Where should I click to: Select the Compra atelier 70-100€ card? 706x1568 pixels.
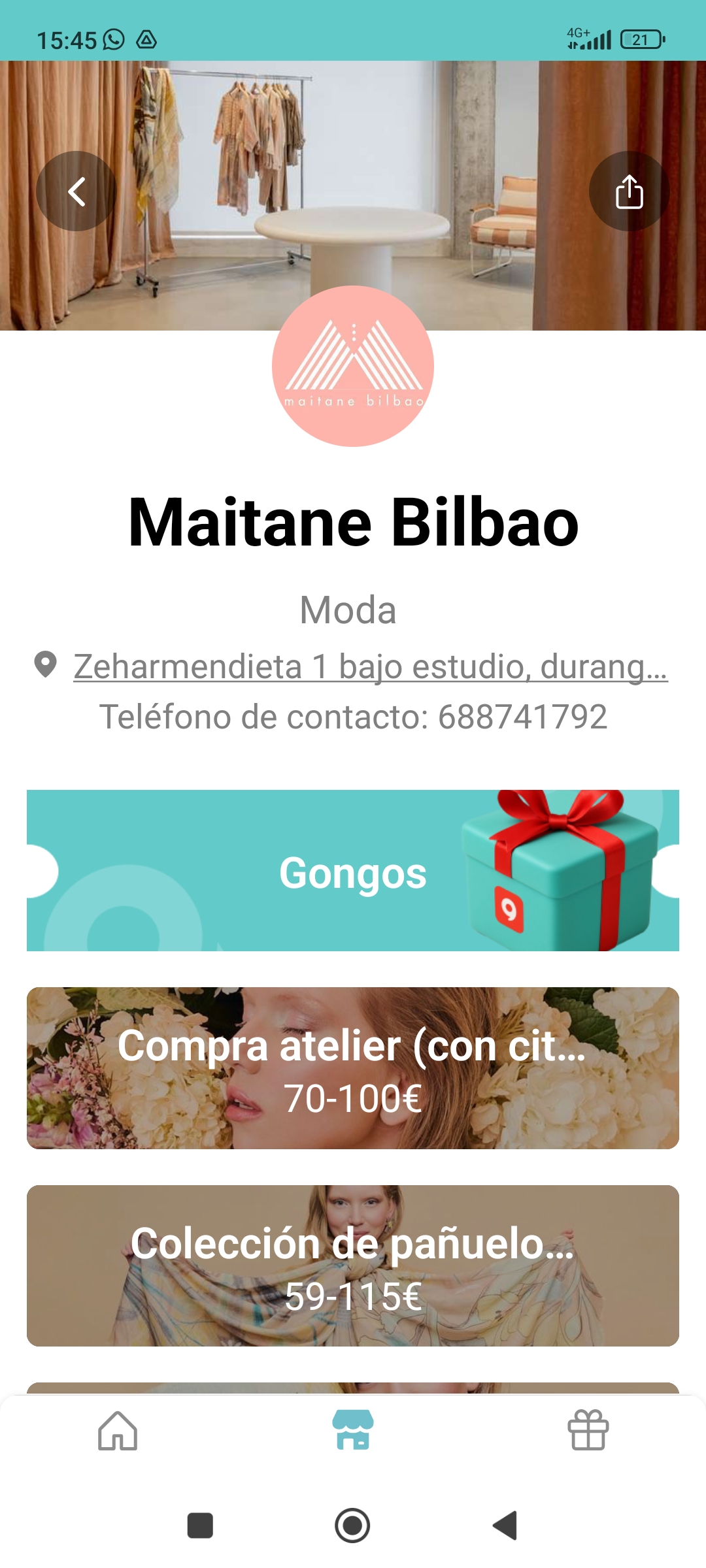(x=353, y=1068)
